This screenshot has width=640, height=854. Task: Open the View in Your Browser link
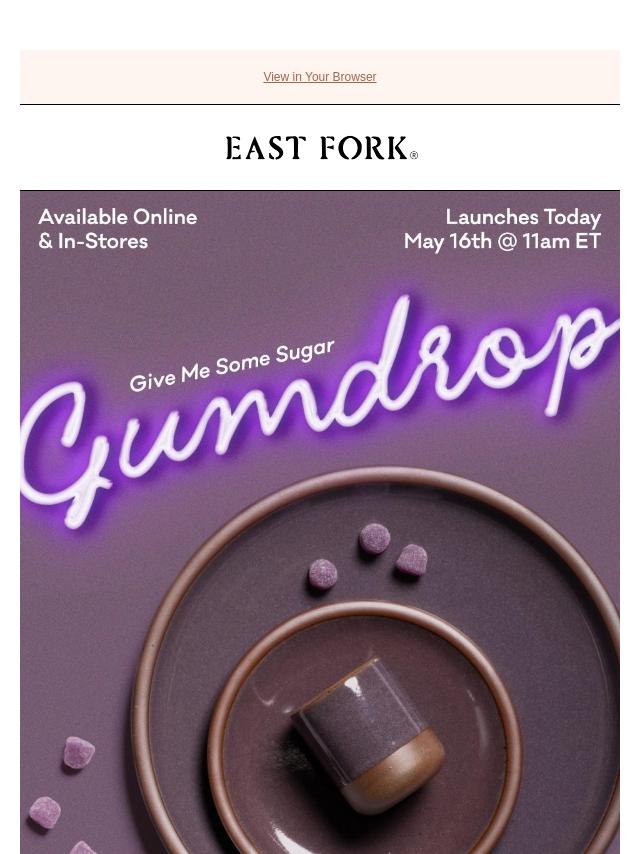(319, 77)
